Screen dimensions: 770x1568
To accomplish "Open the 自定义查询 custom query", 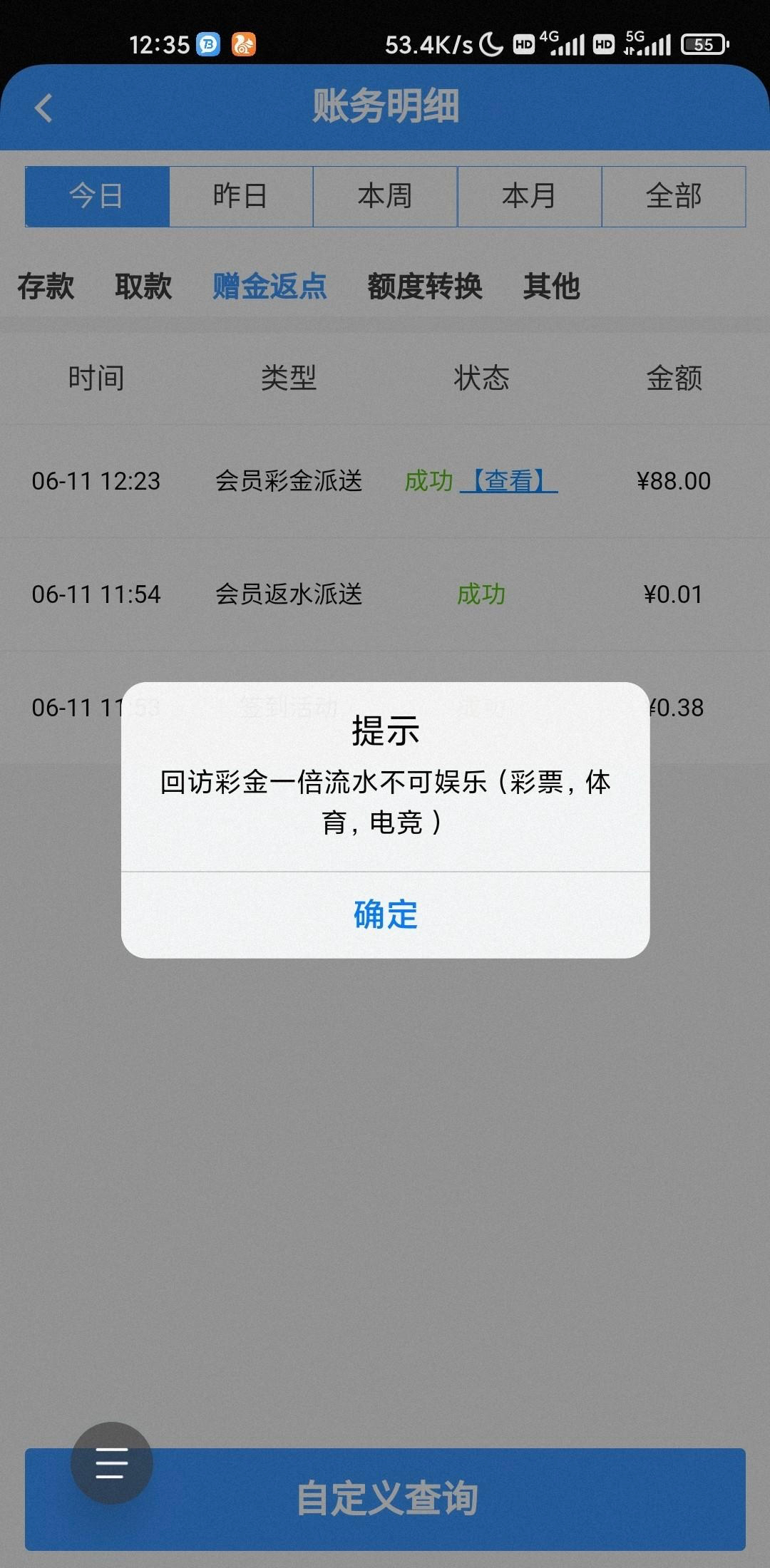I will pos(428,1500).
